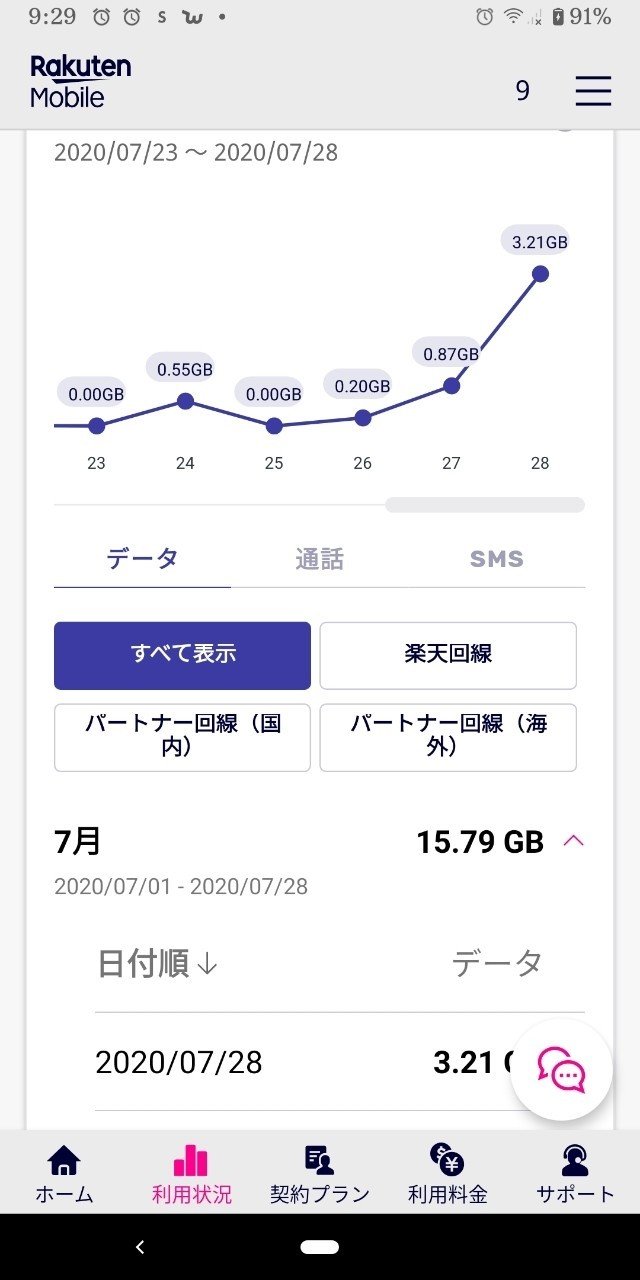Open the 利用状況 tab
This screenshot has width=640, height=1280.
191,1174
